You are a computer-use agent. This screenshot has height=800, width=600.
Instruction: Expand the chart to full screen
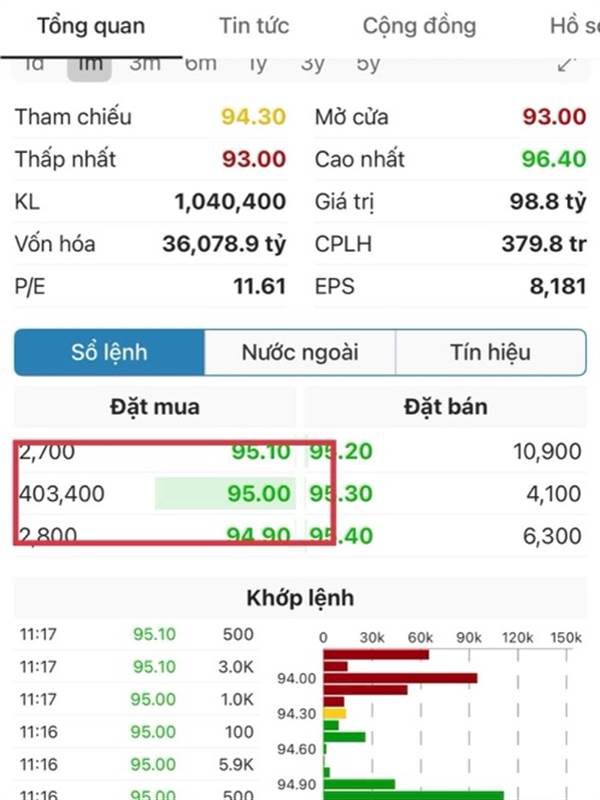tap(568, 63)
